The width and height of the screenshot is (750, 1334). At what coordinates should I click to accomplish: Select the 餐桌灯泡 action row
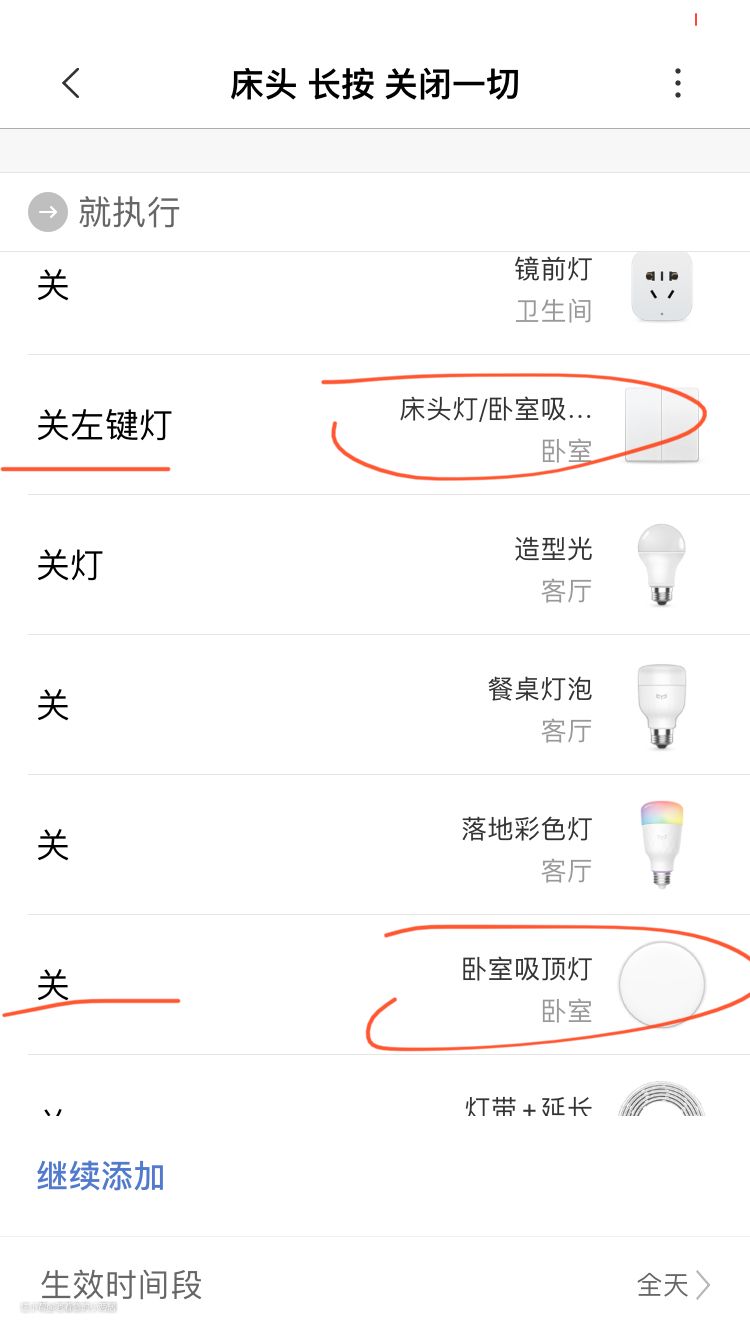coord(375,706)
